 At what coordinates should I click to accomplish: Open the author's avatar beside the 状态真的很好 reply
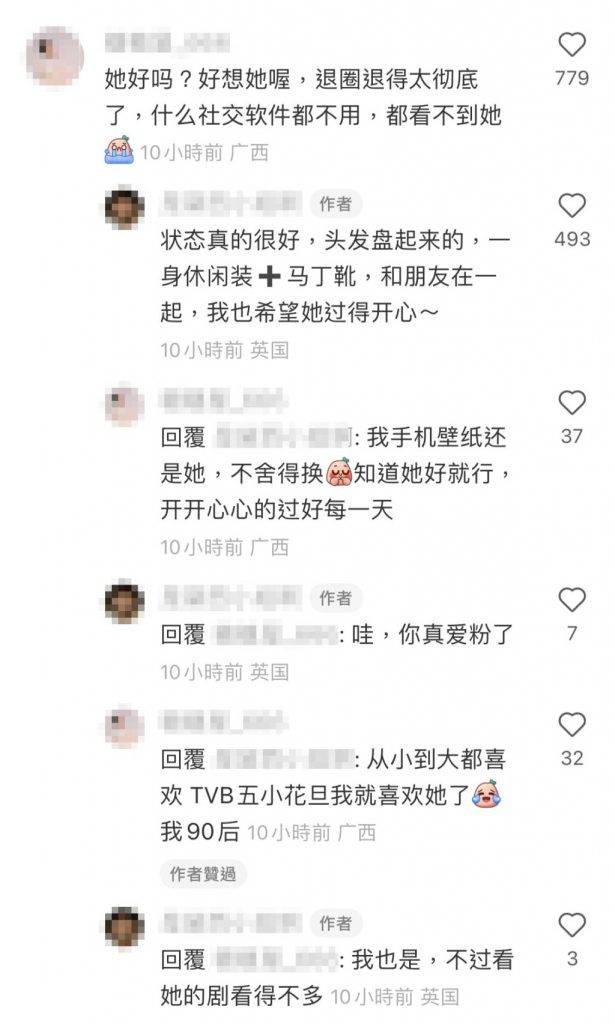125,207
